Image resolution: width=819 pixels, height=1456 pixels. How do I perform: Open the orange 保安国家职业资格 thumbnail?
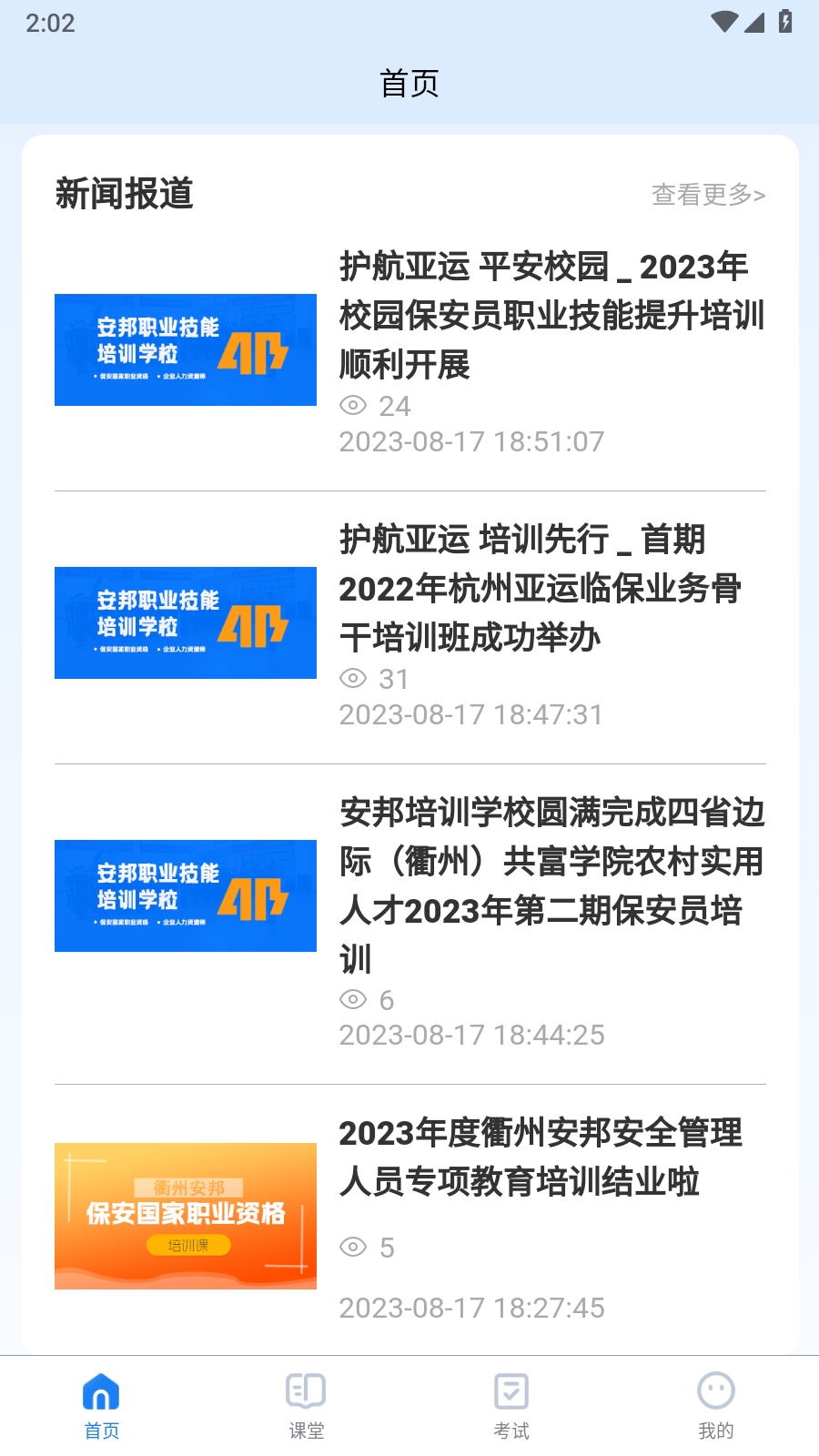tap(185, 1216)
